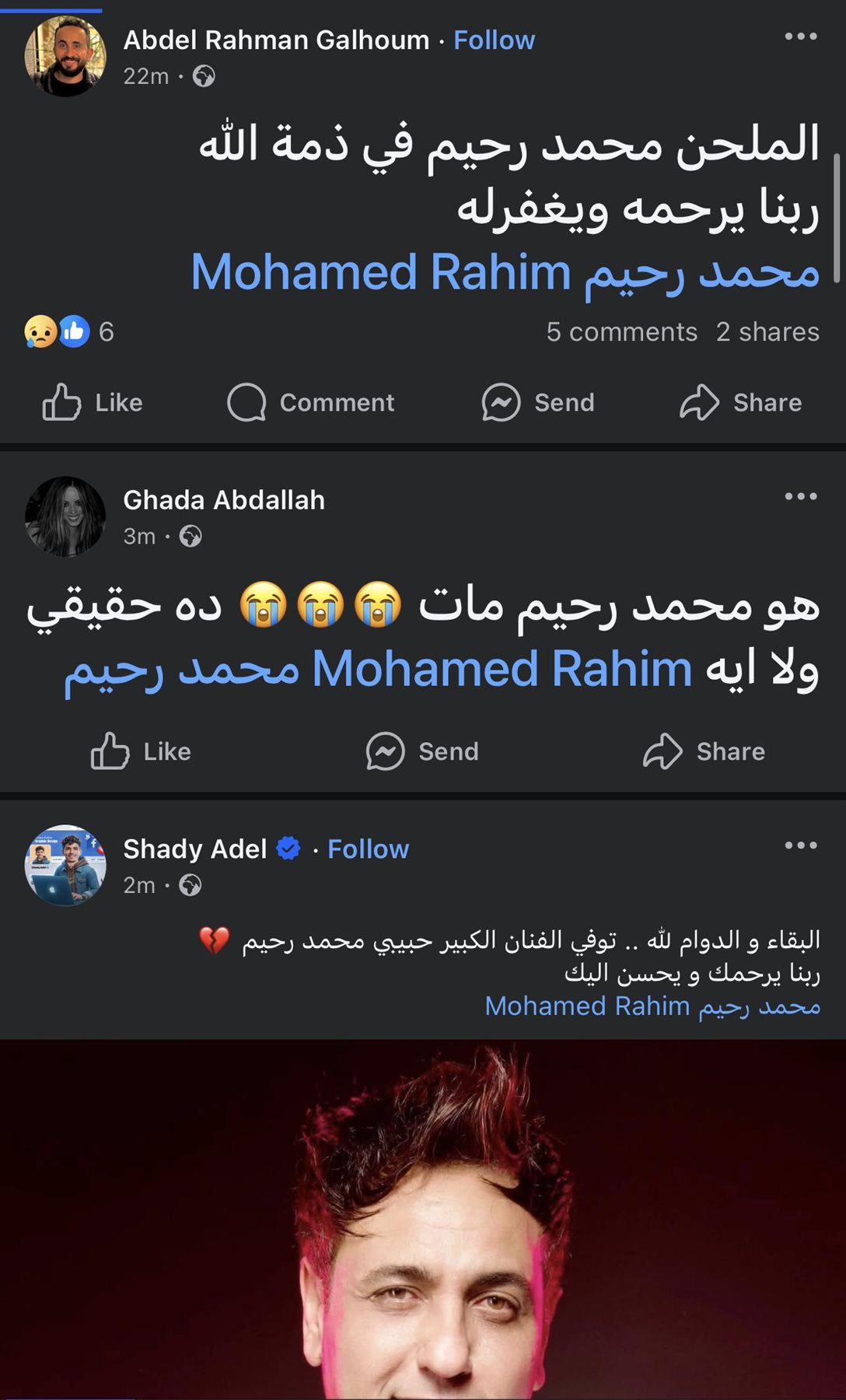Image resolution: width=846 pixels, height=1400 pixels.
Task: Open Mohamed Rahim tag in Shady Adel's post
Action: point(652,1006)
